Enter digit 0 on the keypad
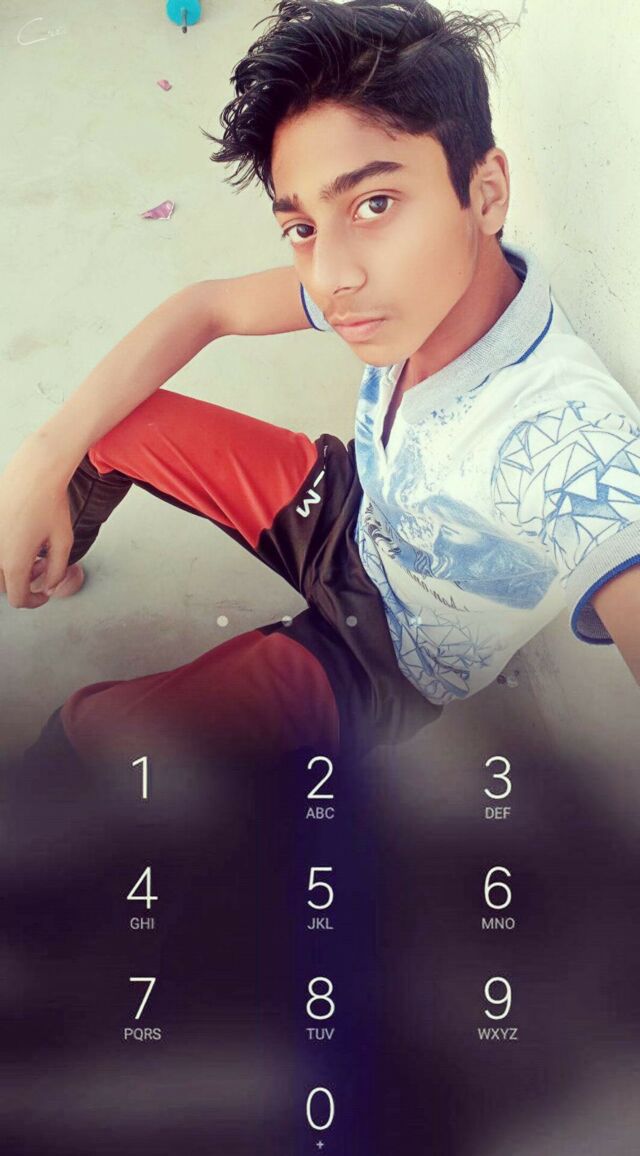Screen dimensions: 640x1156 [x=320, y=1115]
